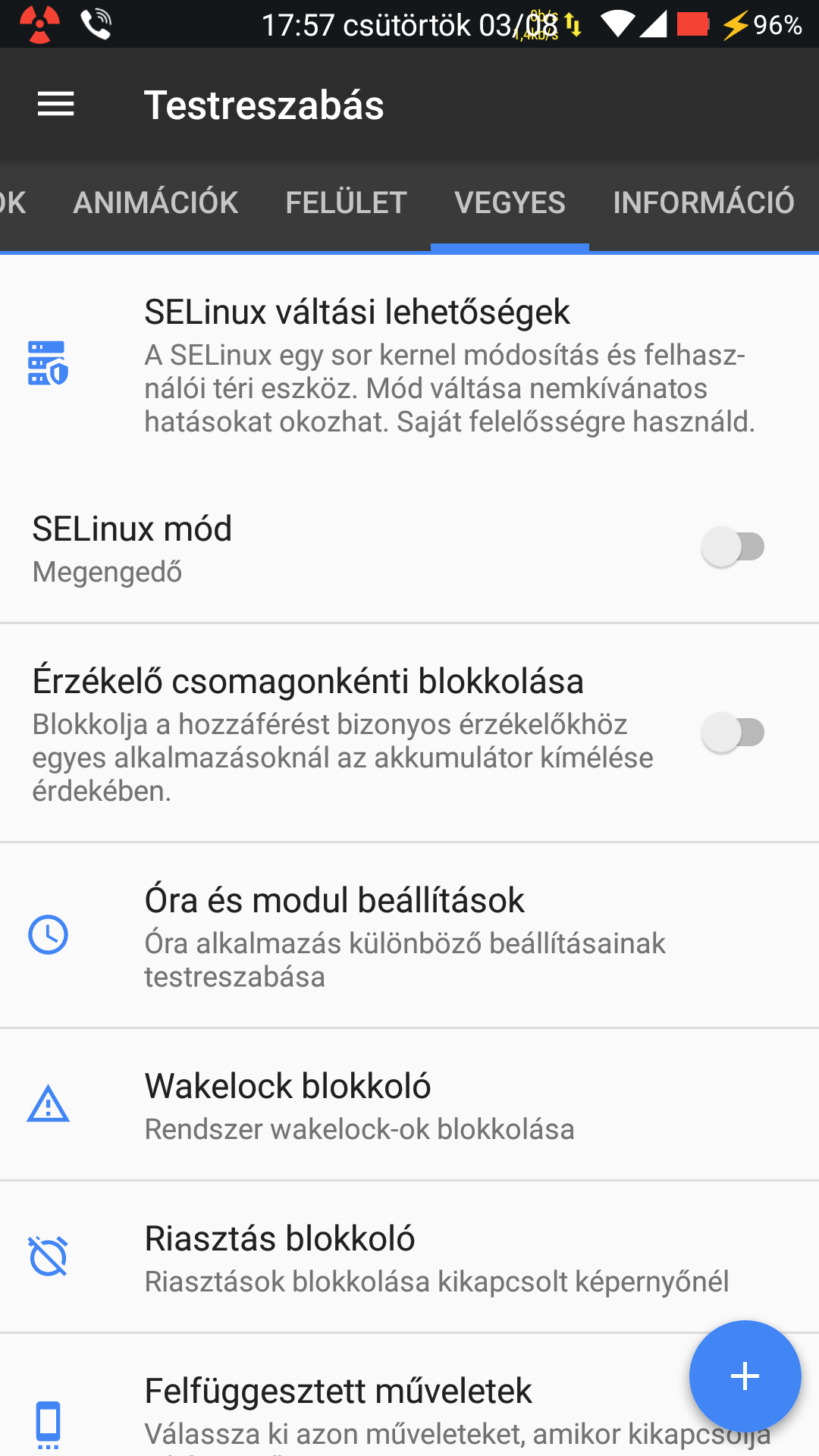The width and height of the screenshot is (819, 1456).
Task: Tap the blue plus floating button
Action: click(745, 1376)
